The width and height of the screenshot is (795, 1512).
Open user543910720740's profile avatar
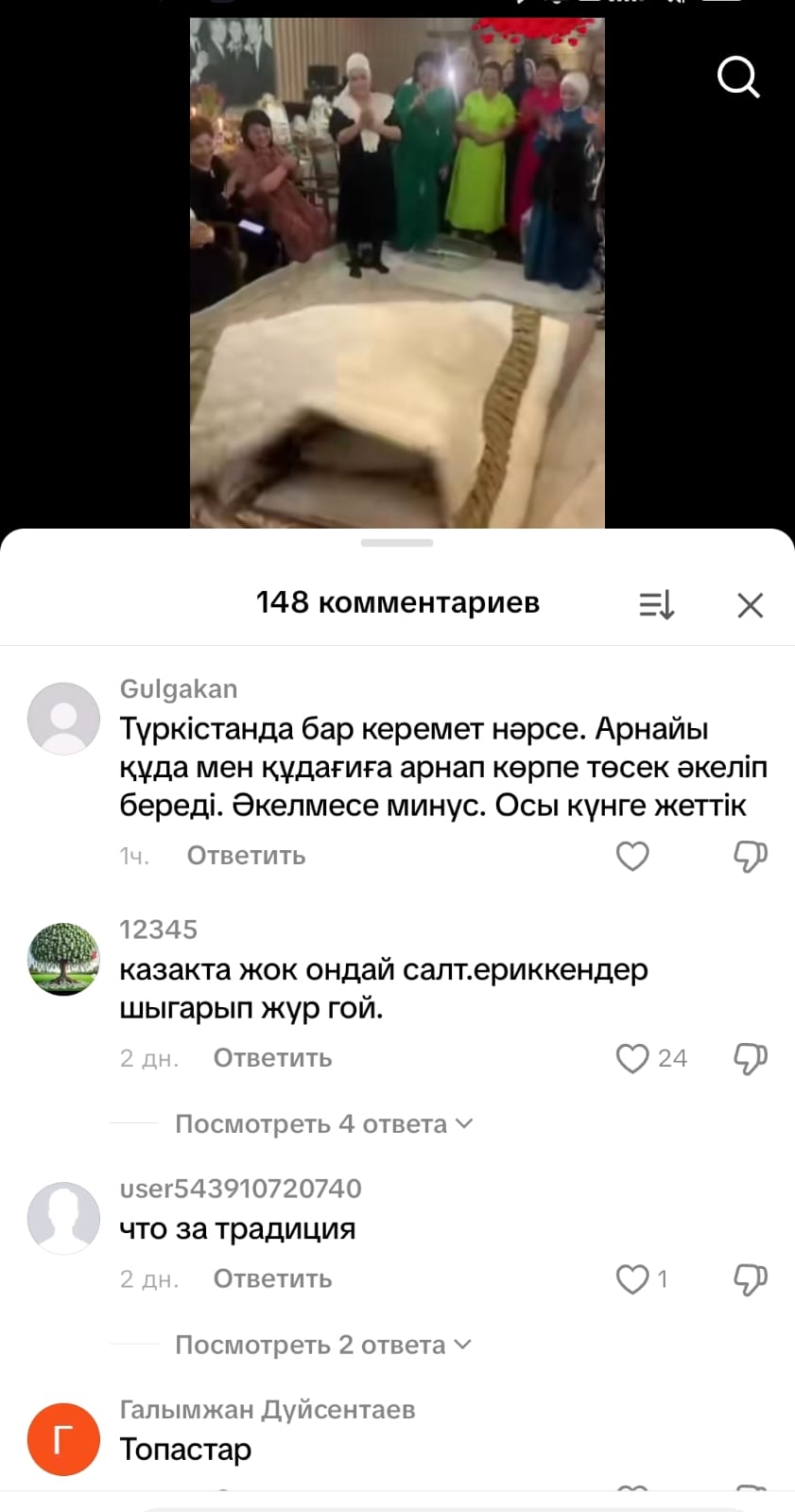click(x=63, y=1218)
